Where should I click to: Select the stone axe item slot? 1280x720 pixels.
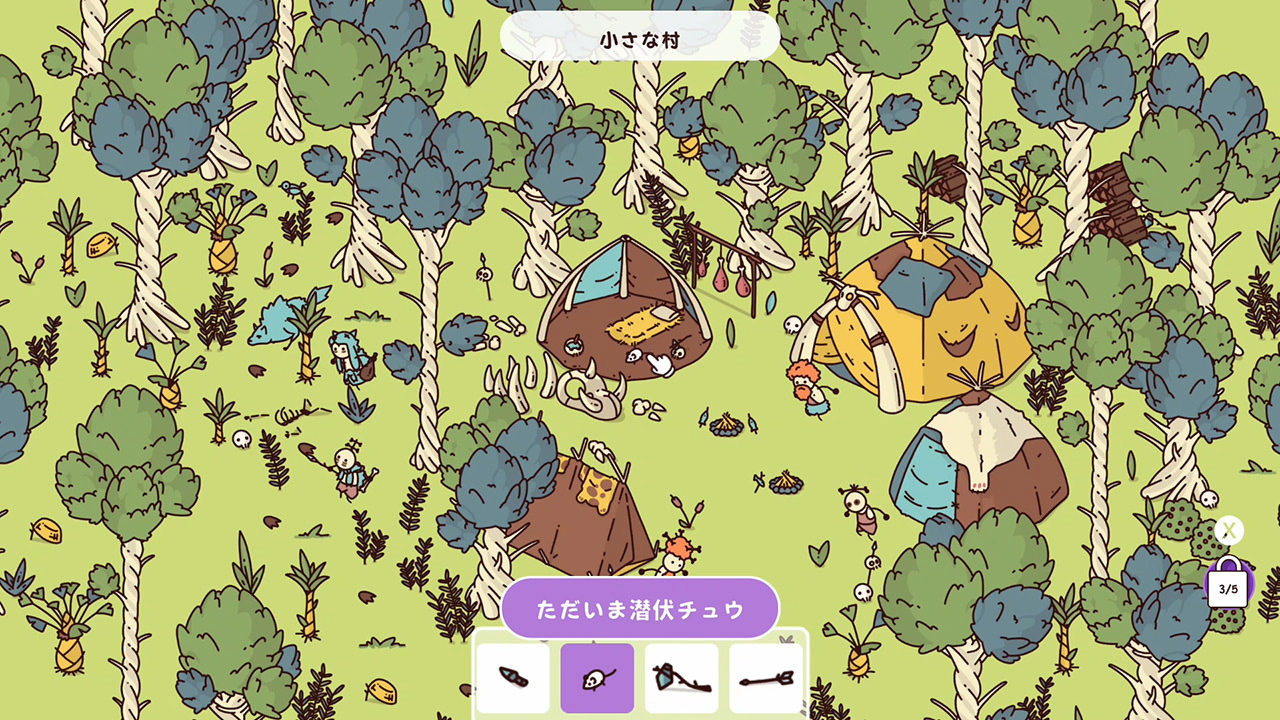point(682,678)
